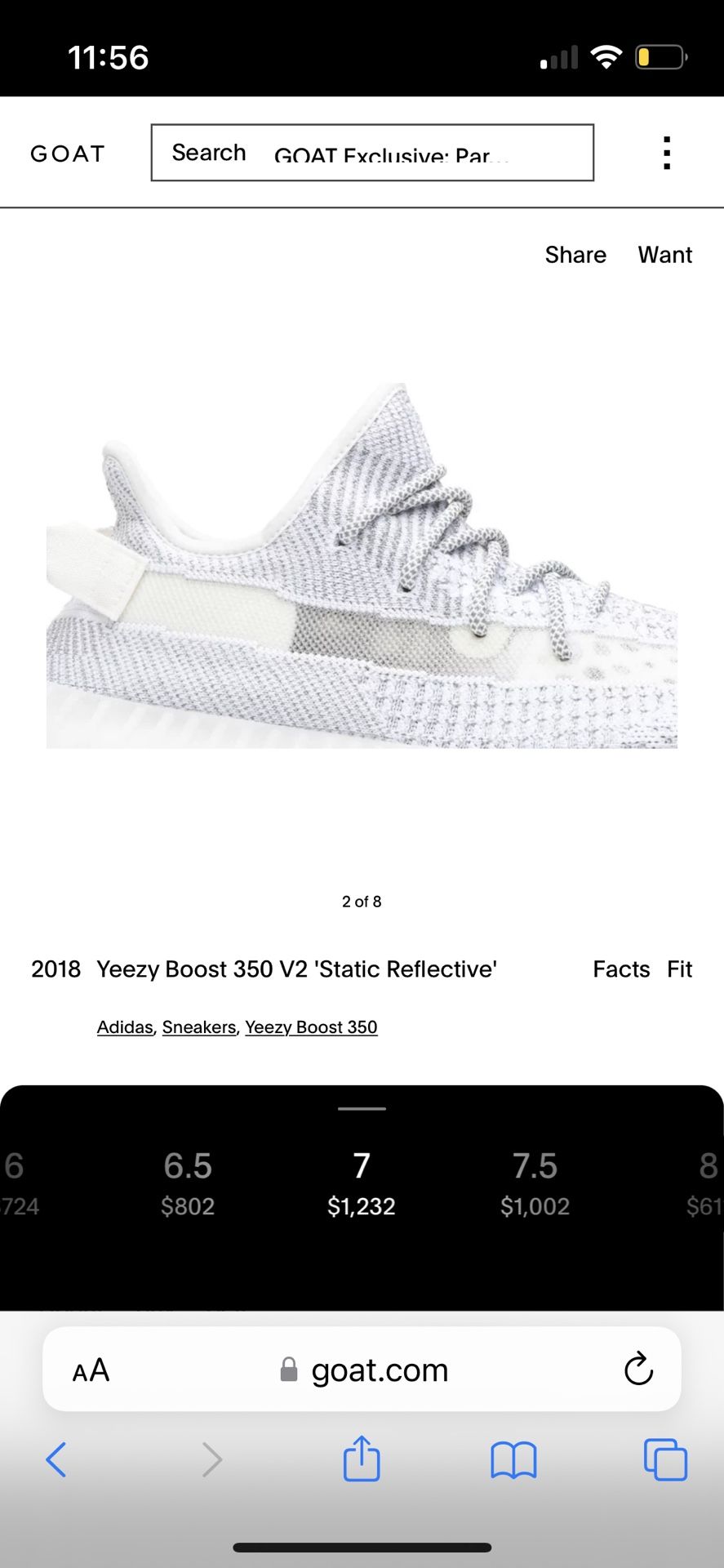Image resolution: width=724 pixels, height=1568 pixels.
Task: Reload the goat.com page
Action: click(638, 1370)
